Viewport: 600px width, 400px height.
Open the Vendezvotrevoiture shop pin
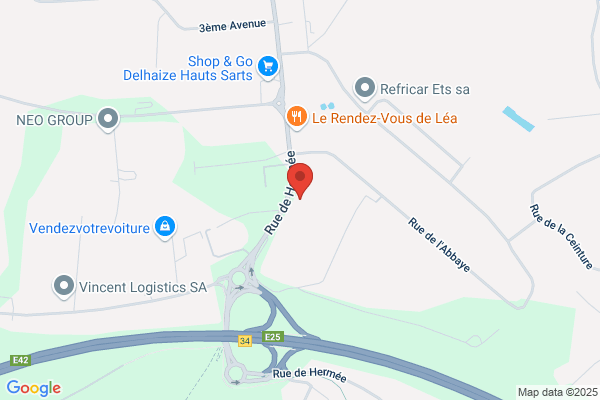pos(165,227)
